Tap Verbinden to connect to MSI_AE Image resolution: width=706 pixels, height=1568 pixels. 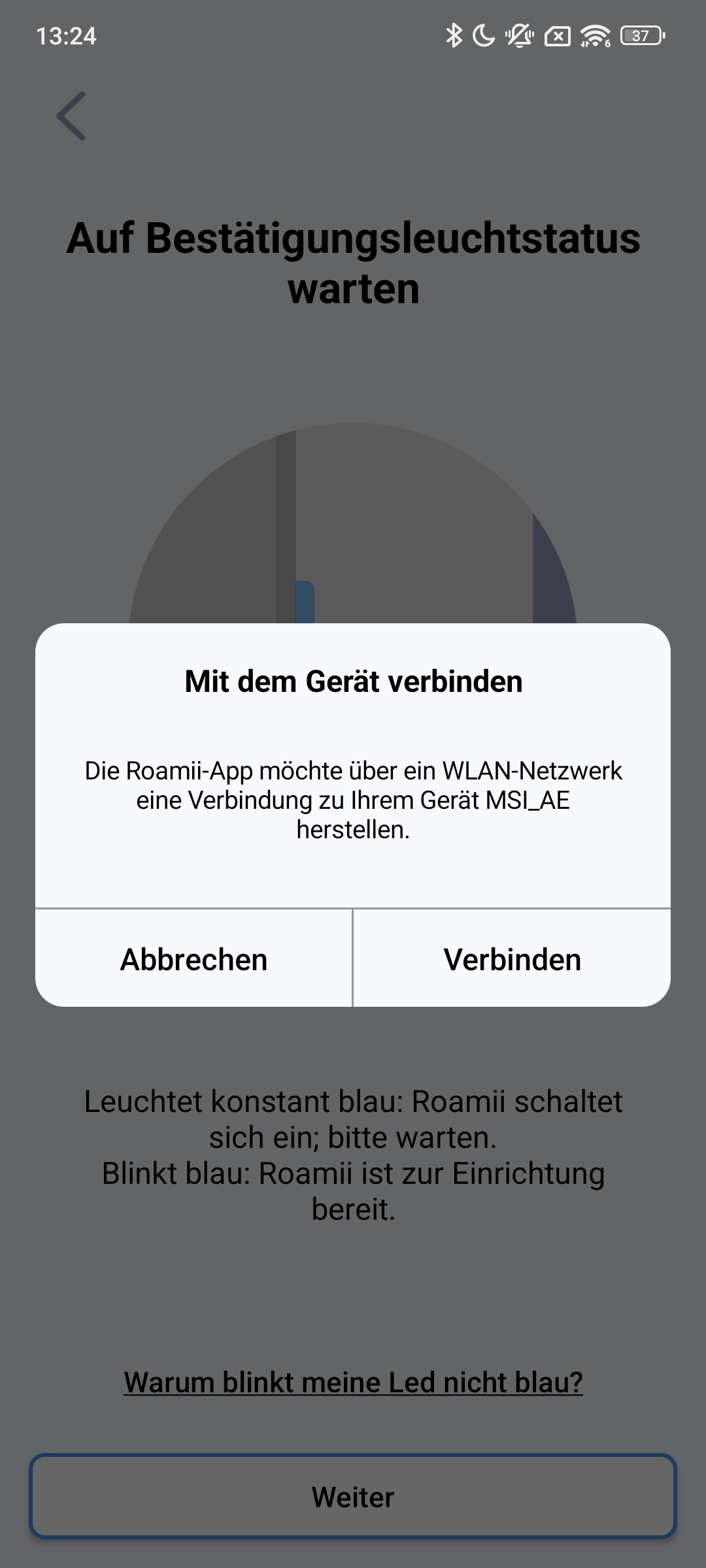[x=512, y=959]
